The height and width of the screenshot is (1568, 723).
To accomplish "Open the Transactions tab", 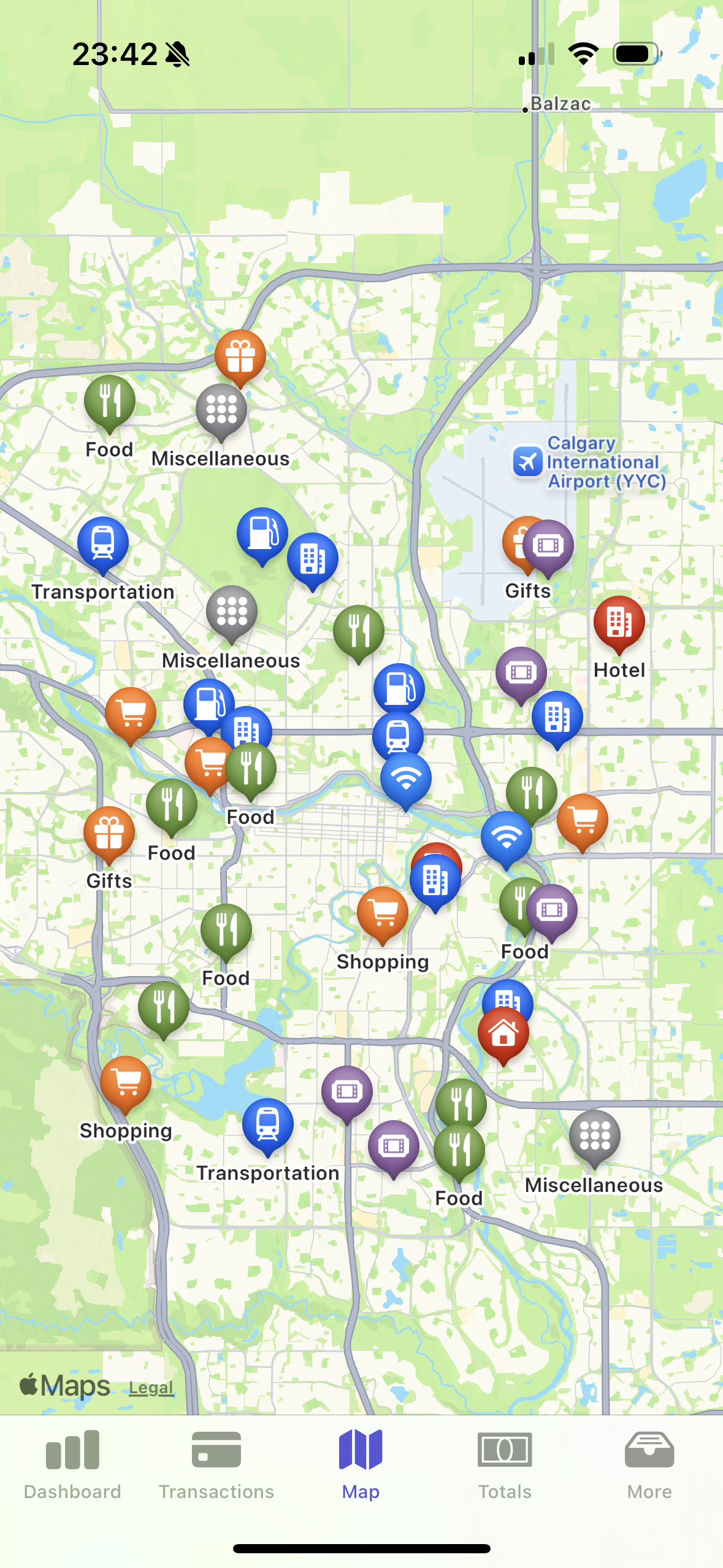I will click(216, 1464).
